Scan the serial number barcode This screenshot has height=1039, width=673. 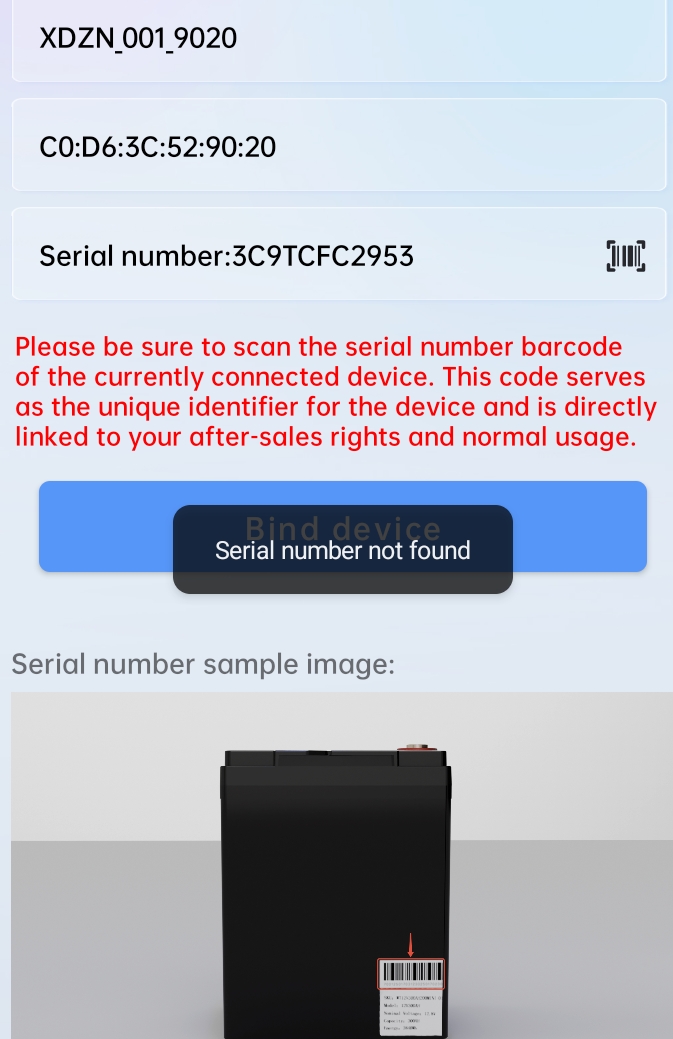click(625, 256)
